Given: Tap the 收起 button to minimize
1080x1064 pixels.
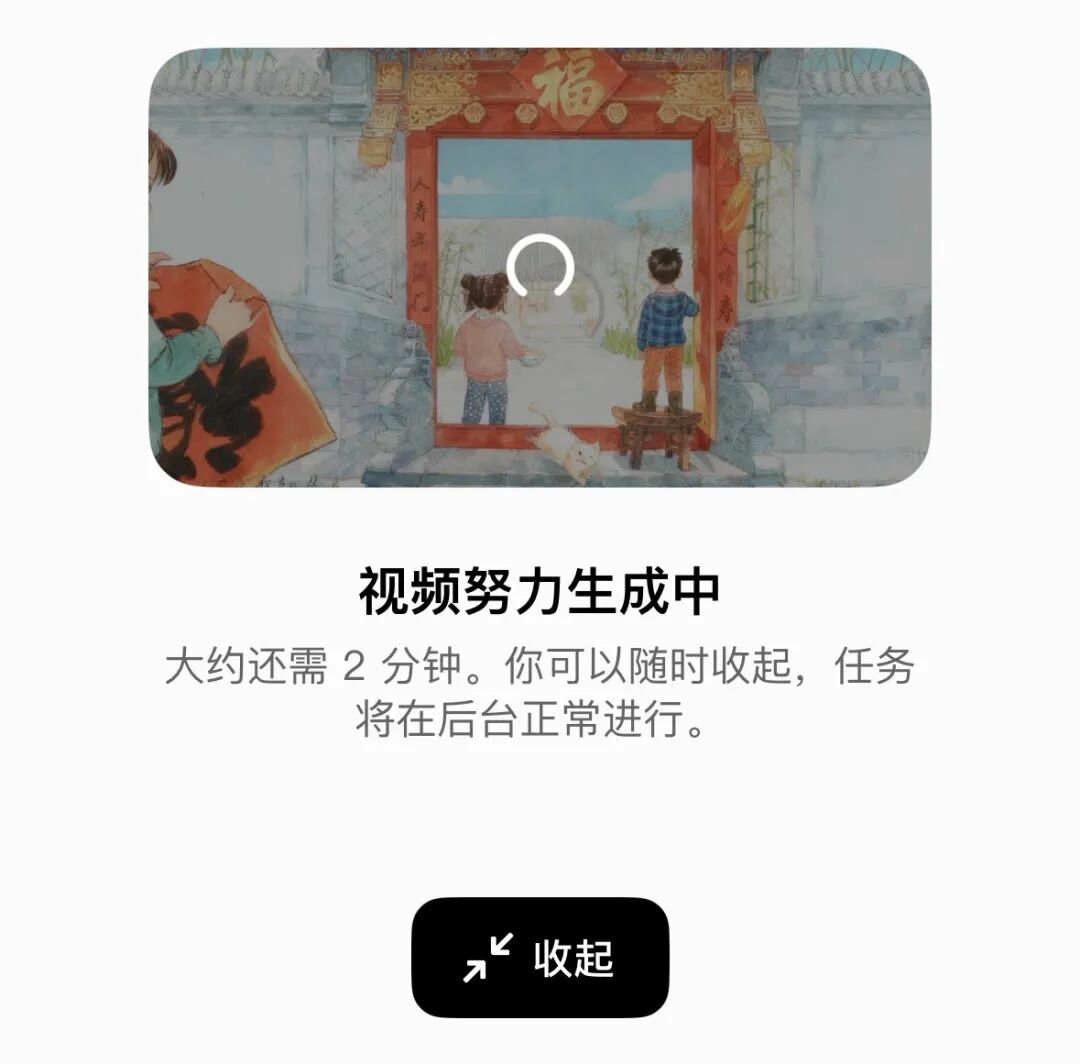Looking at the screenshot, I should (539, 957).
